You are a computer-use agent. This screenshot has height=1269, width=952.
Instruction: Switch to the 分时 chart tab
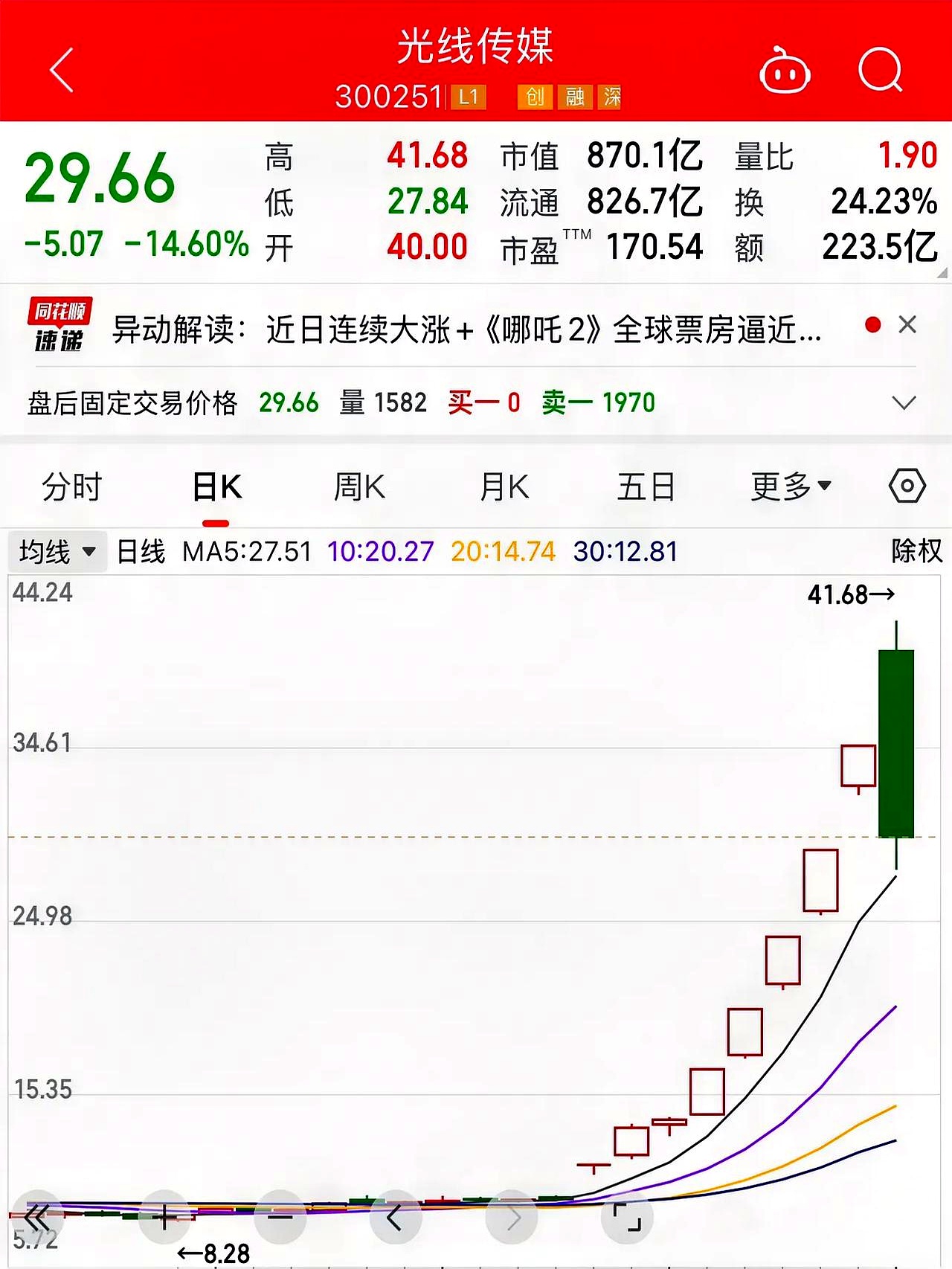click(x=71, y=487)
